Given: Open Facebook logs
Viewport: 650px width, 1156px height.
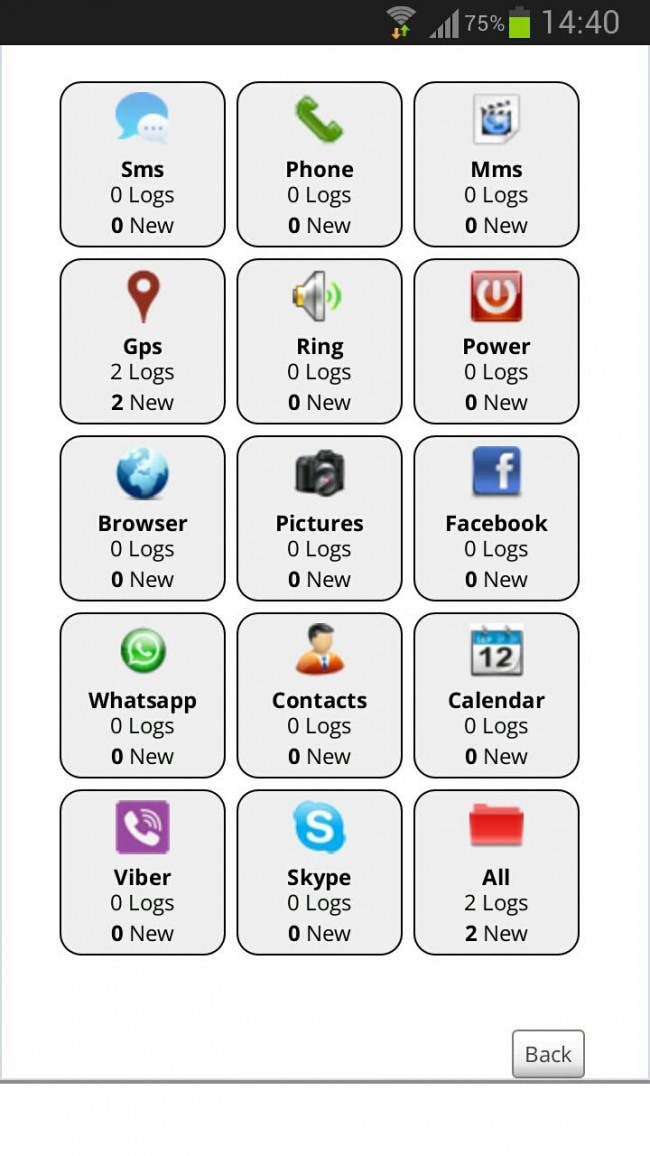Looking at the screenshot, I should point(496,518).
